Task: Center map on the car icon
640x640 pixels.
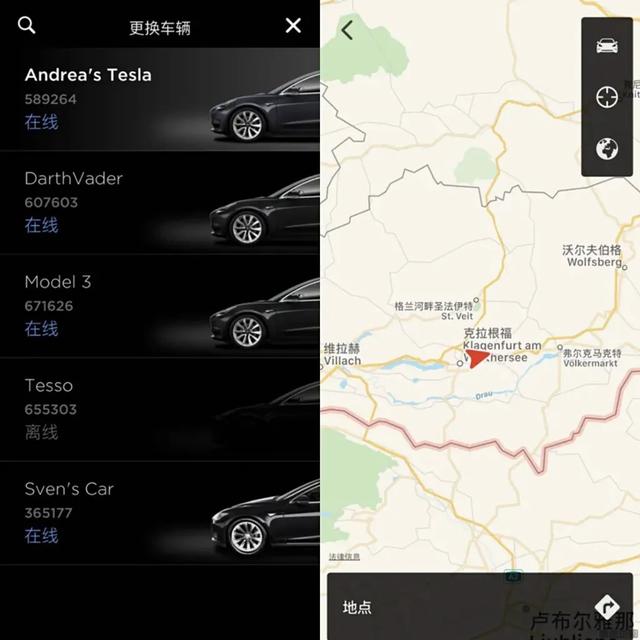Action: pos(606,45)
